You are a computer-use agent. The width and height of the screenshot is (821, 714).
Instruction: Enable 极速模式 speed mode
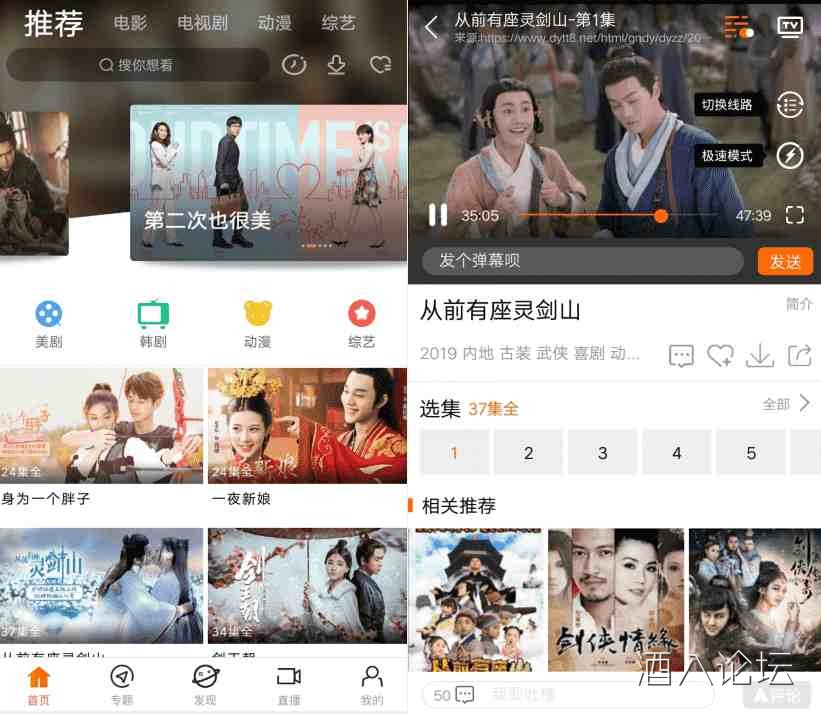728,156
